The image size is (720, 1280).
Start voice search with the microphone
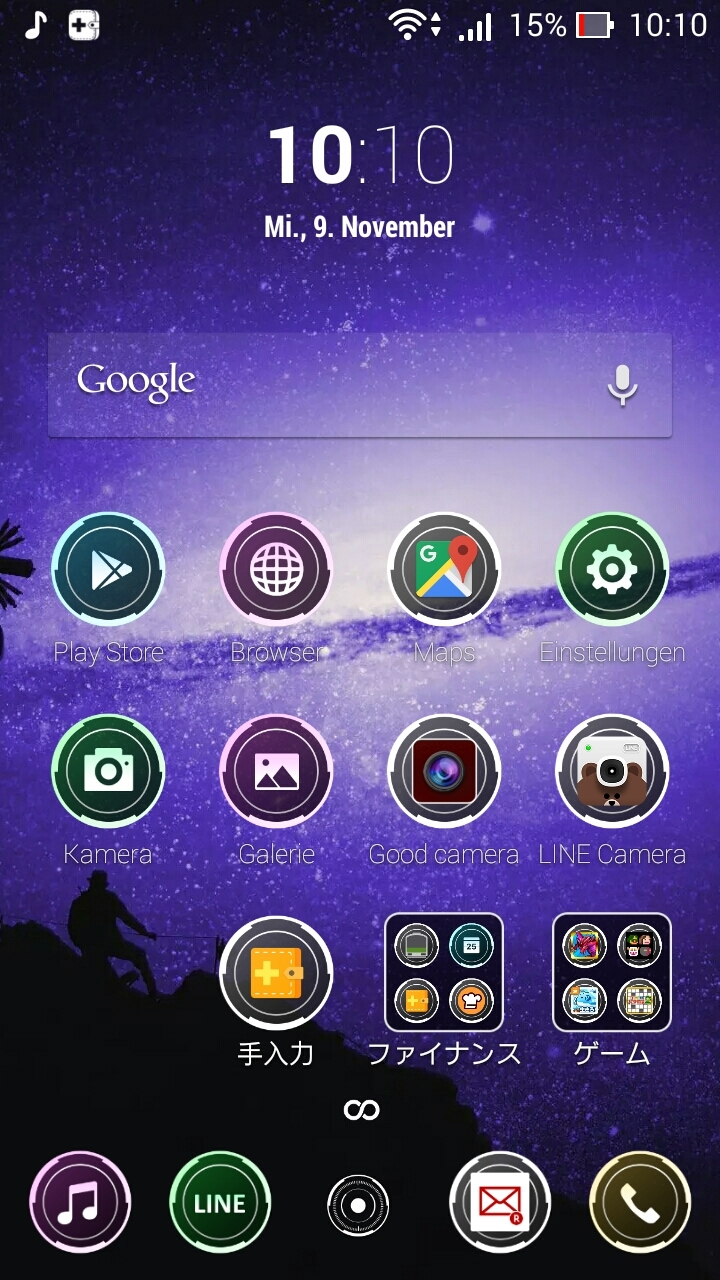pyautogui.click(x=622, y=385)
